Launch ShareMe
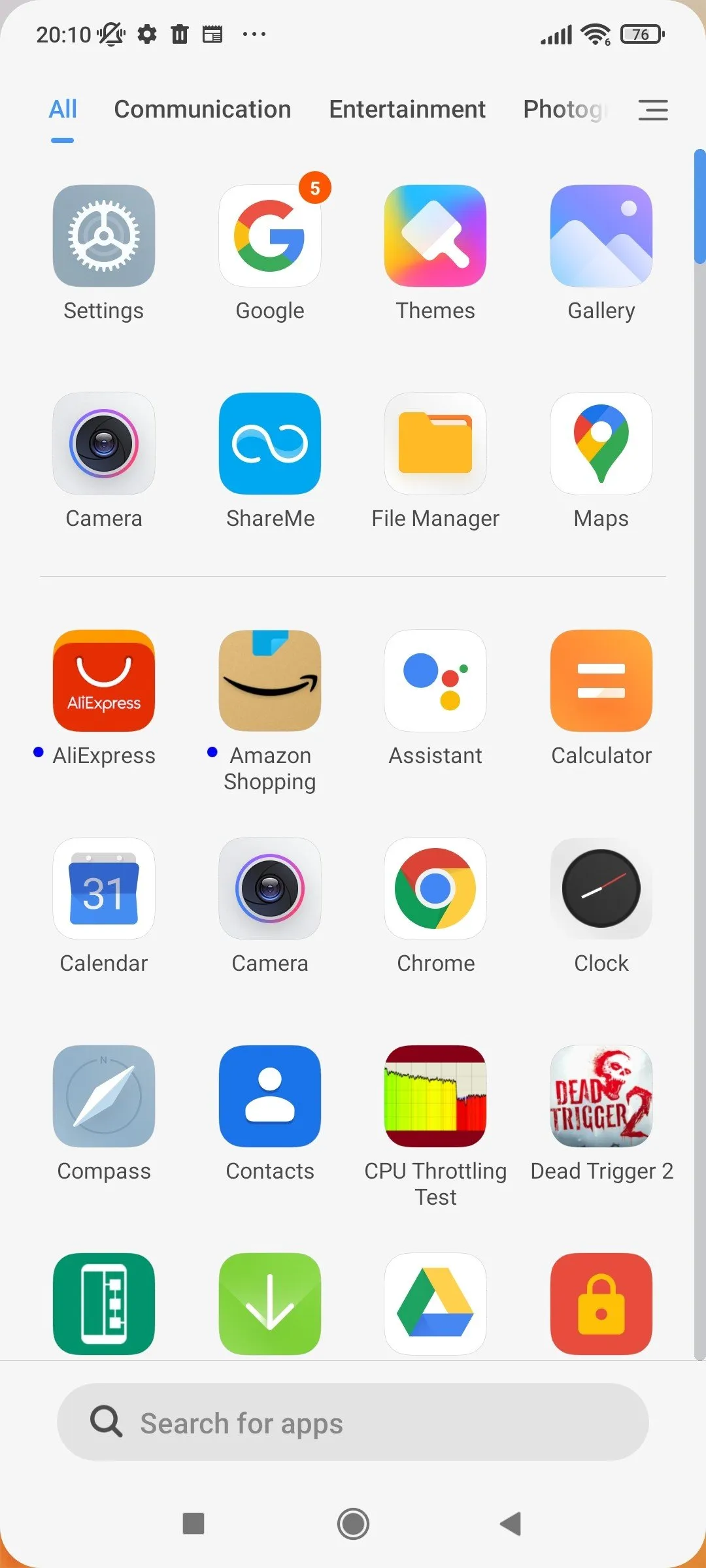 click(269, 444)
